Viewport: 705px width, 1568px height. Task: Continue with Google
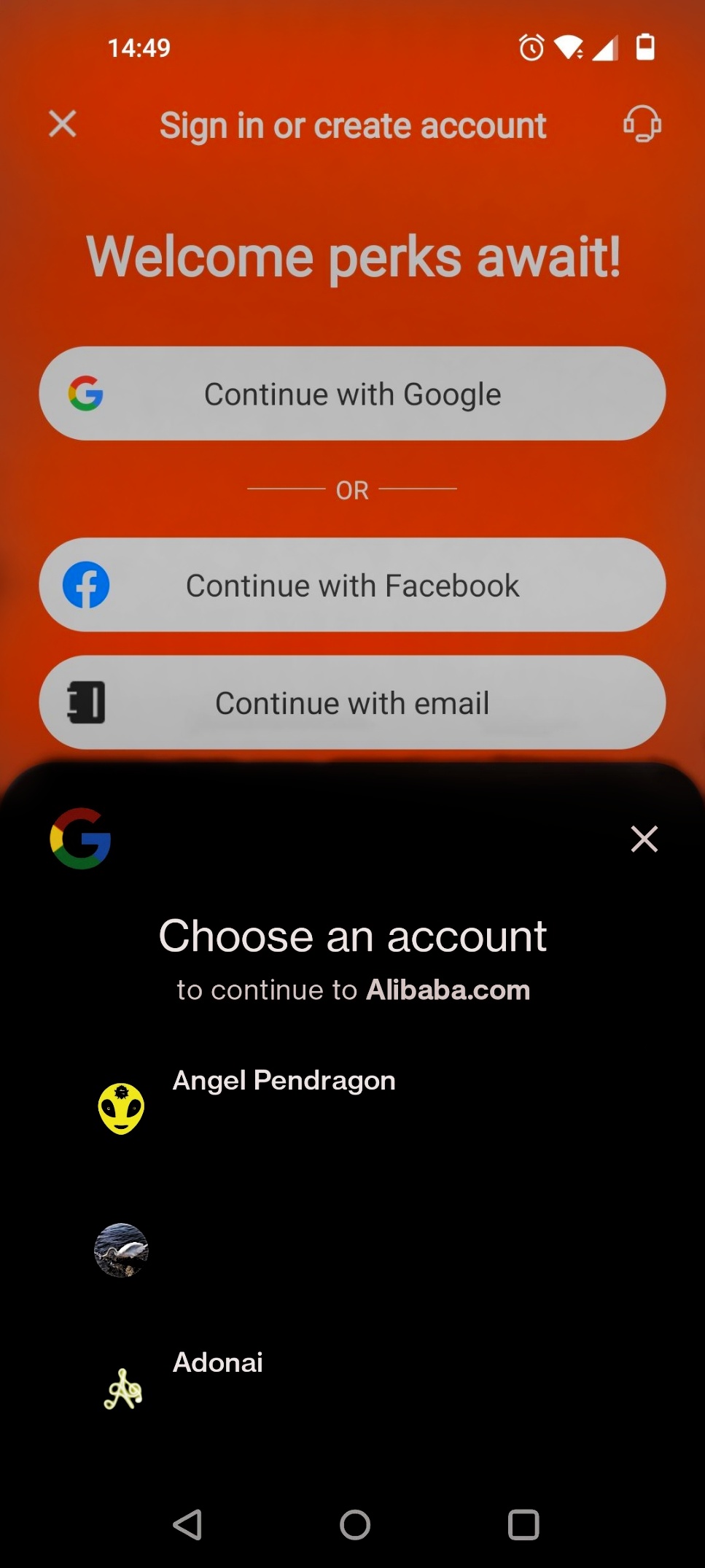[x=352, y=394]
